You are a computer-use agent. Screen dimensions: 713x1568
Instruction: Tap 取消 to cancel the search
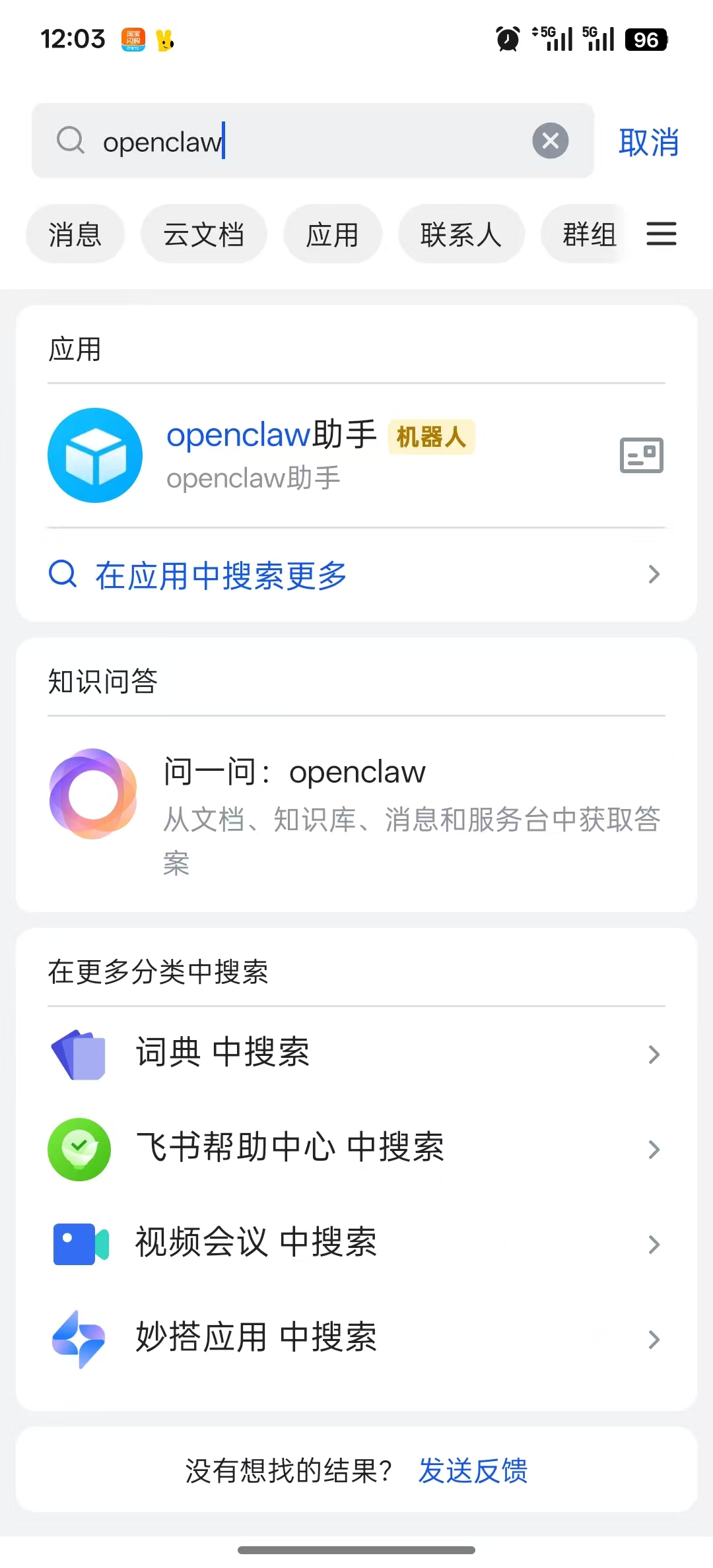coord(648,142)
